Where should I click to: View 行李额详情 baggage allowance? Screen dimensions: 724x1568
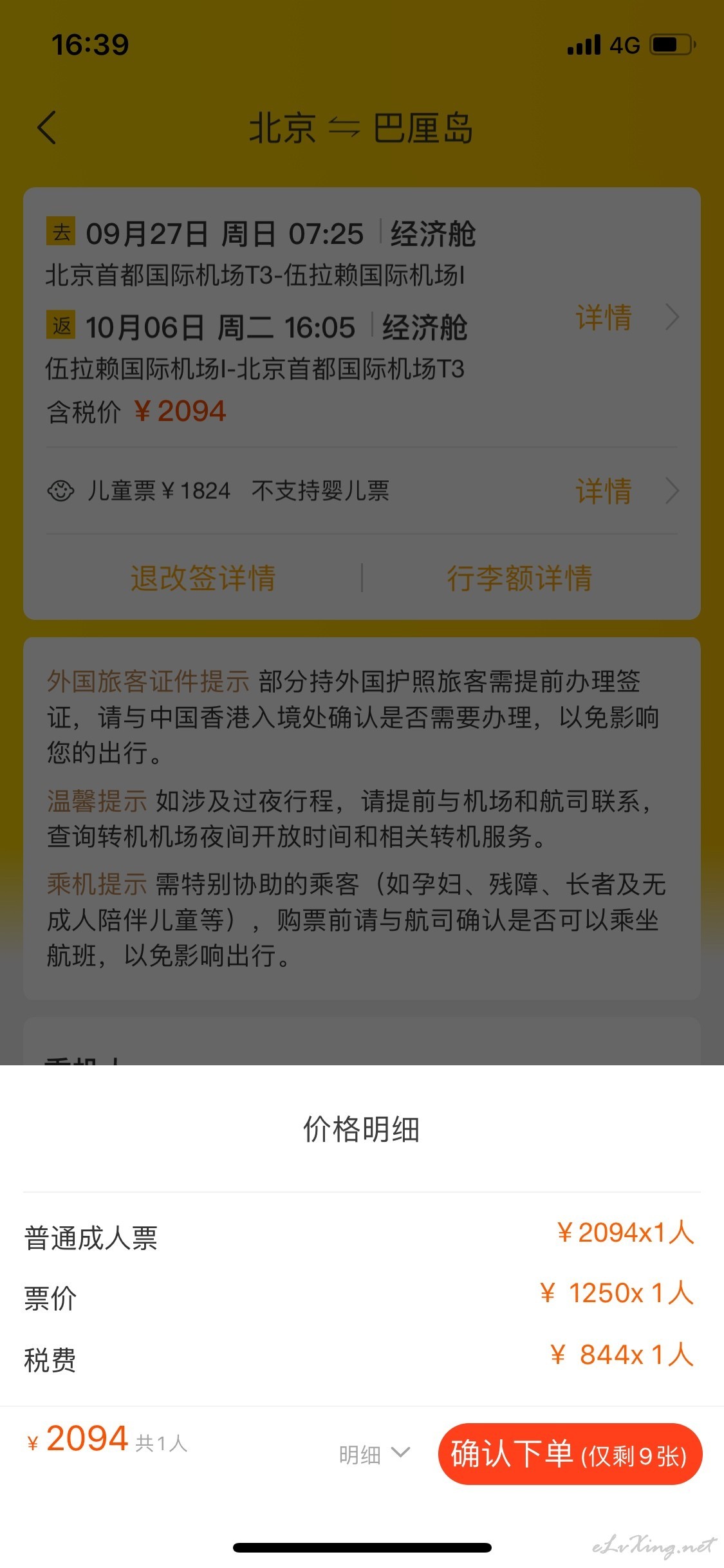coord(519,577)
